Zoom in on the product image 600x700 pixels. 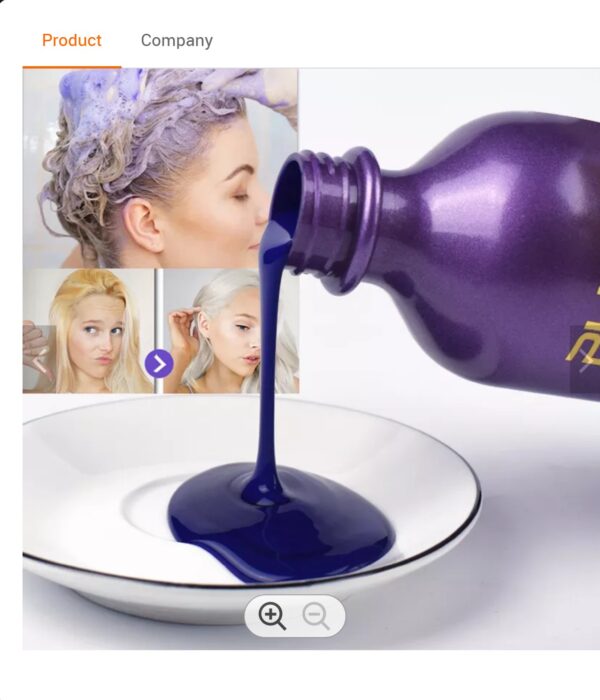point(272,616)
